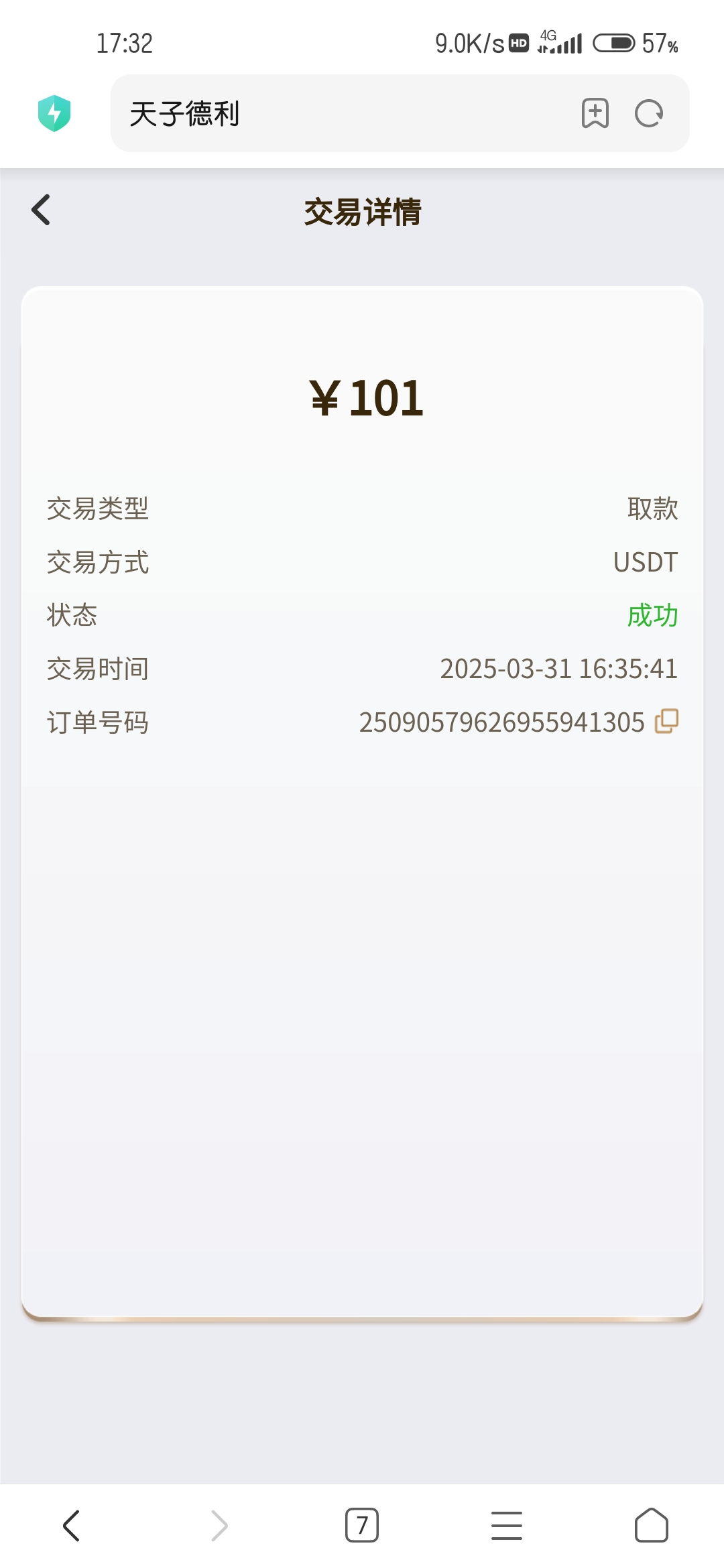Open the add bookmark icon in address bar

[x=594, y=114]
